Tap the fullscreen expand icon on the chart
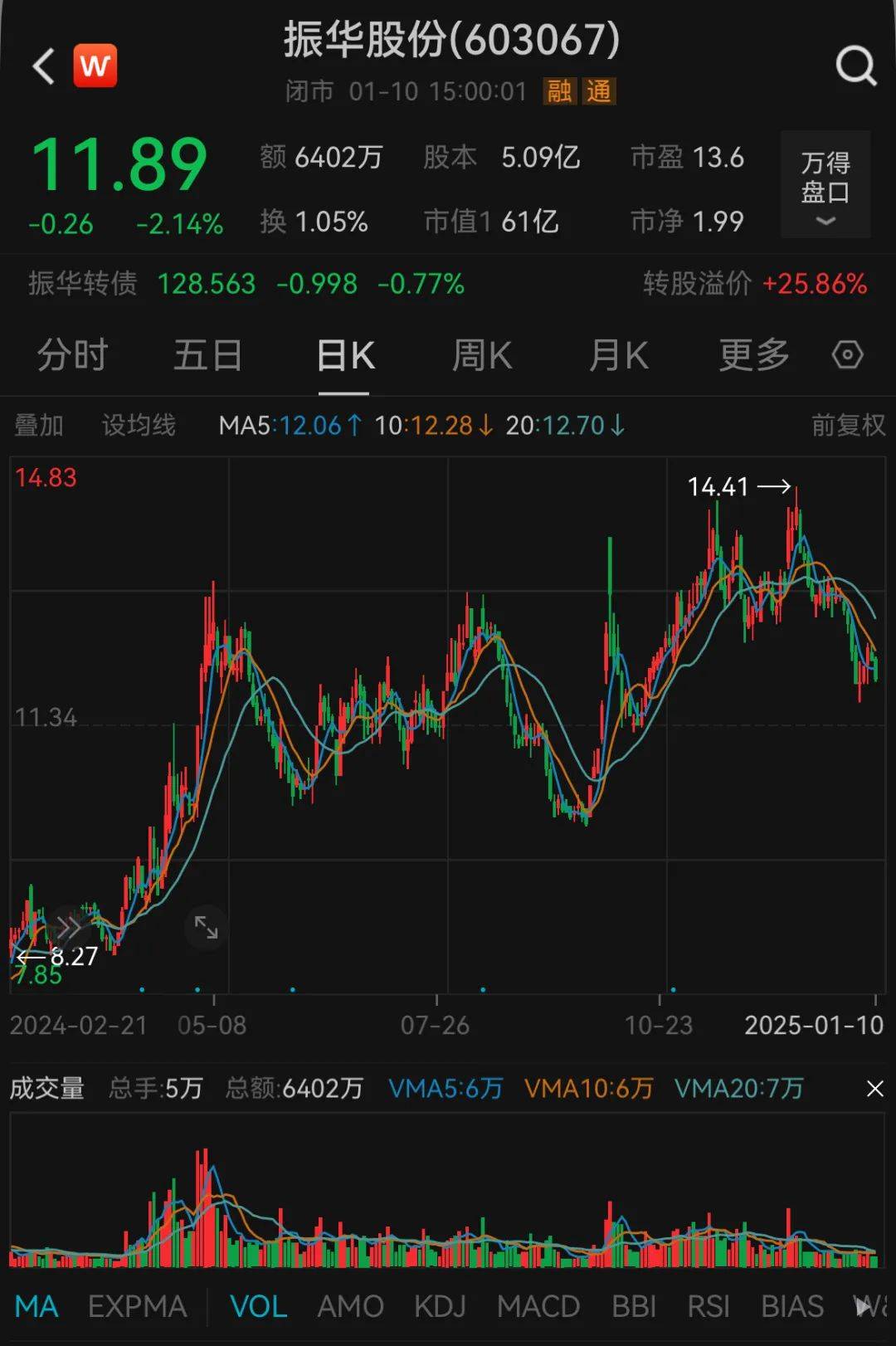 click(x=205, y=928)
